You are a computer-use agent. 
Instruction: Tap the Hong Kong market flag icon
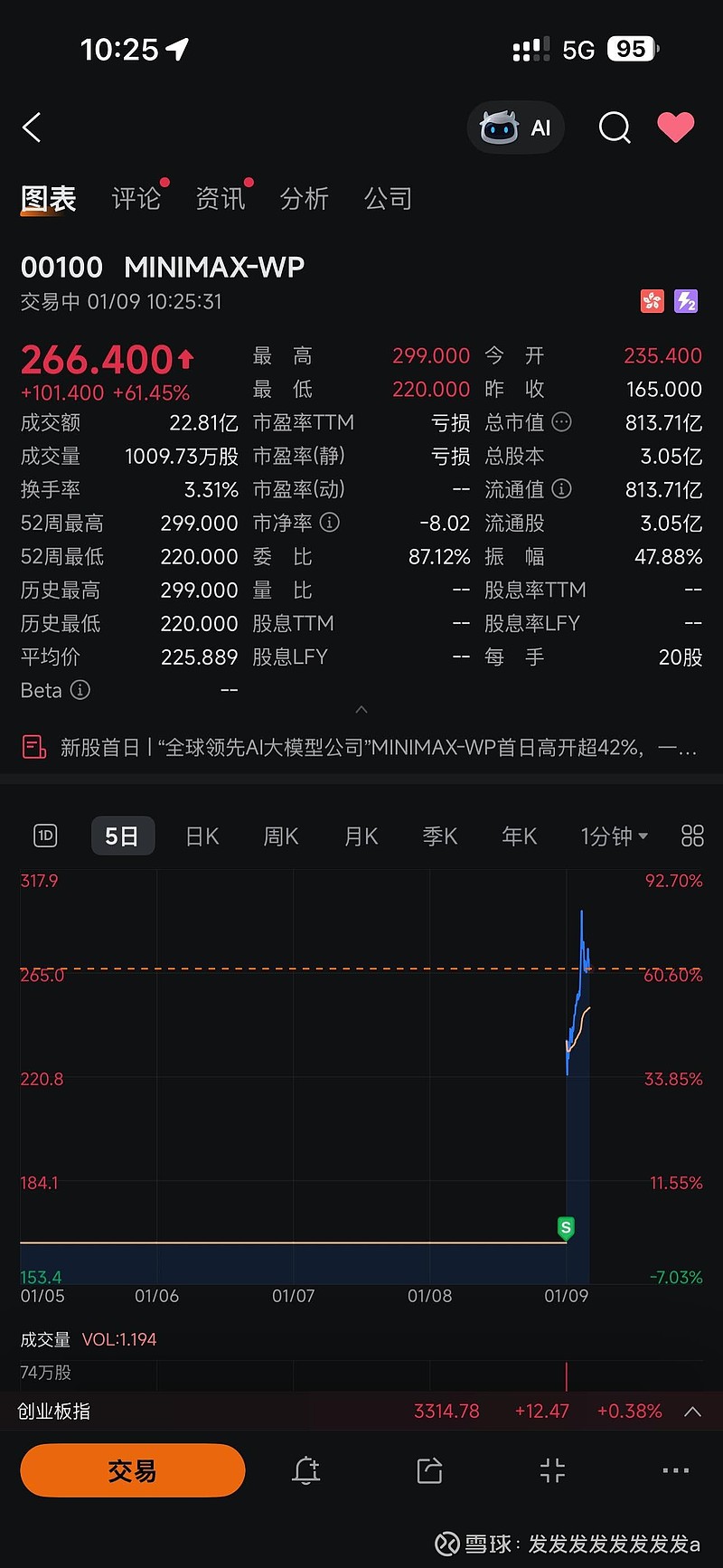653,301
